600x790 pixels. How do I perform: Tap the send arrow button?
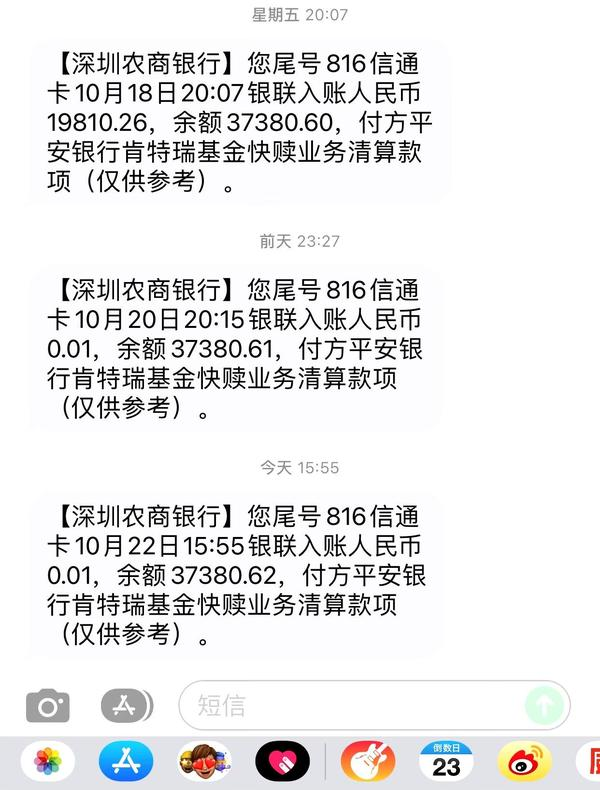click(544, 706)
